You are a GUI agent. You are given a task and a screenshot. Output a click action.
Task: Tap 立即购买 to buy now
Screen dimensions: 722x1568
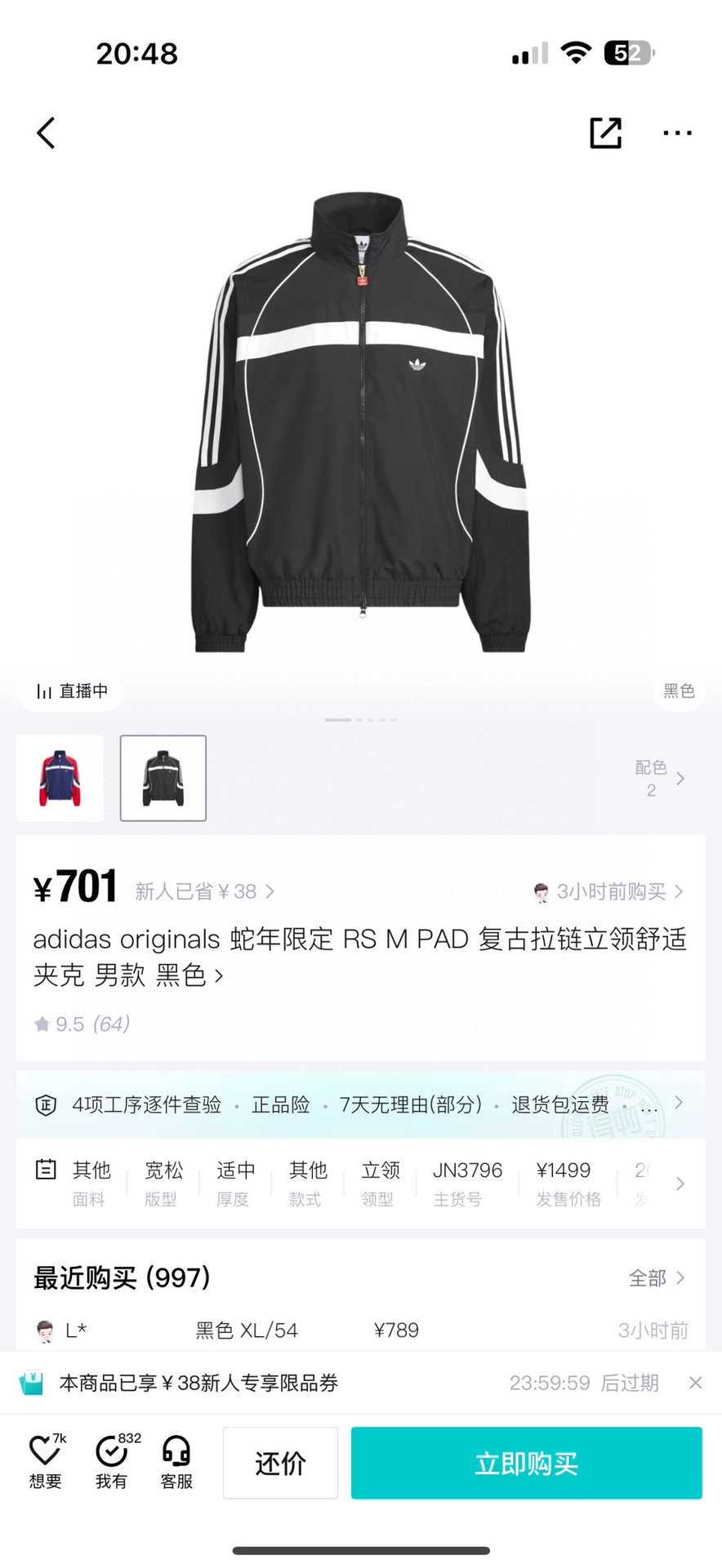pos(526,1464)
